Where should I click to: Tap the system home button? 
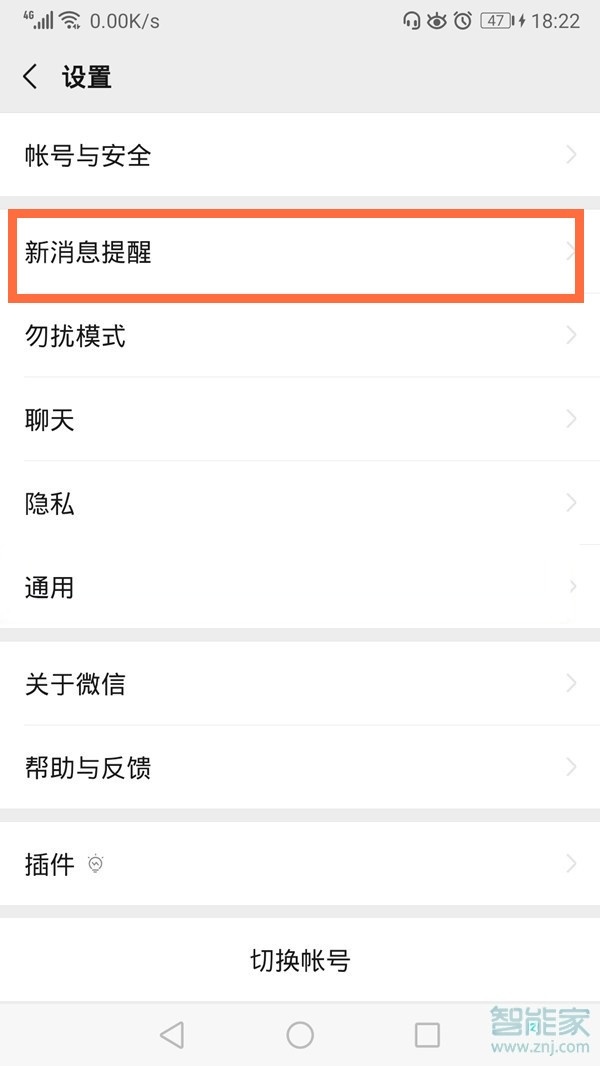coord(300,1034)
